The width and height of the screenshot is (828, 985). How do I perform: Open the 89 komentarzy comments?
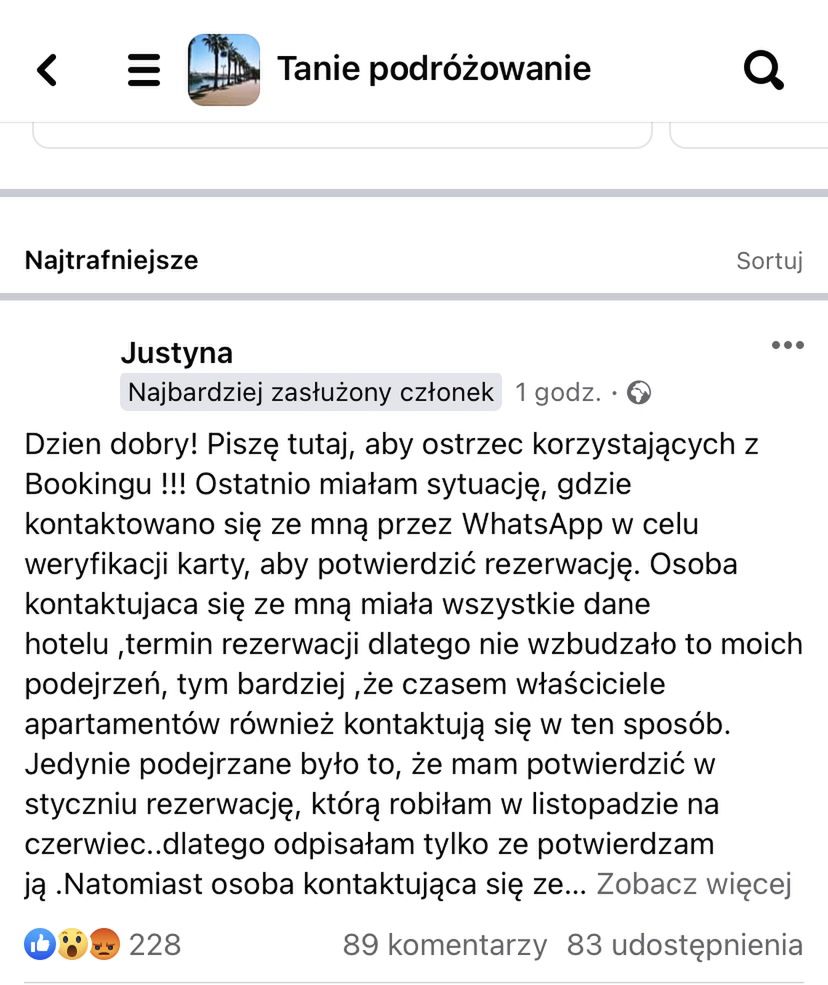point(445,944)
